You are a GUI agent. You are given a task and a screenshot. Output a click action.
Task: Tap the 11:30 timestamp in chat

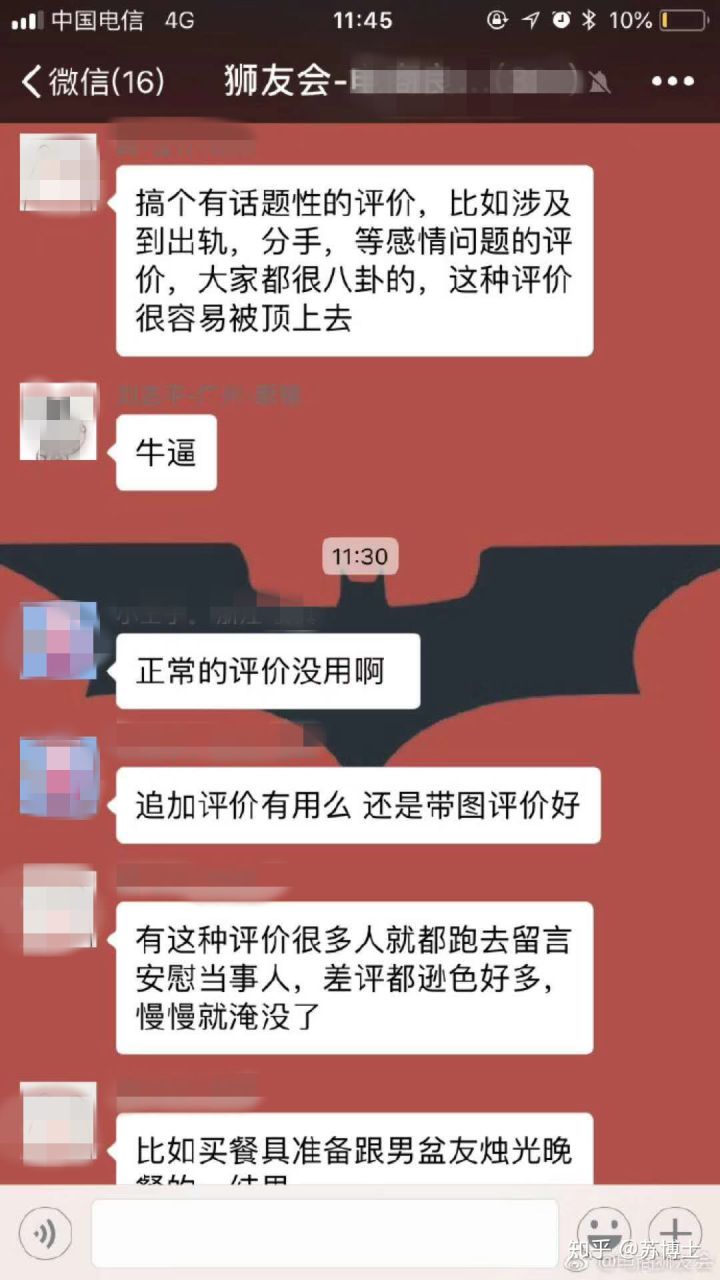pos(360,557)
